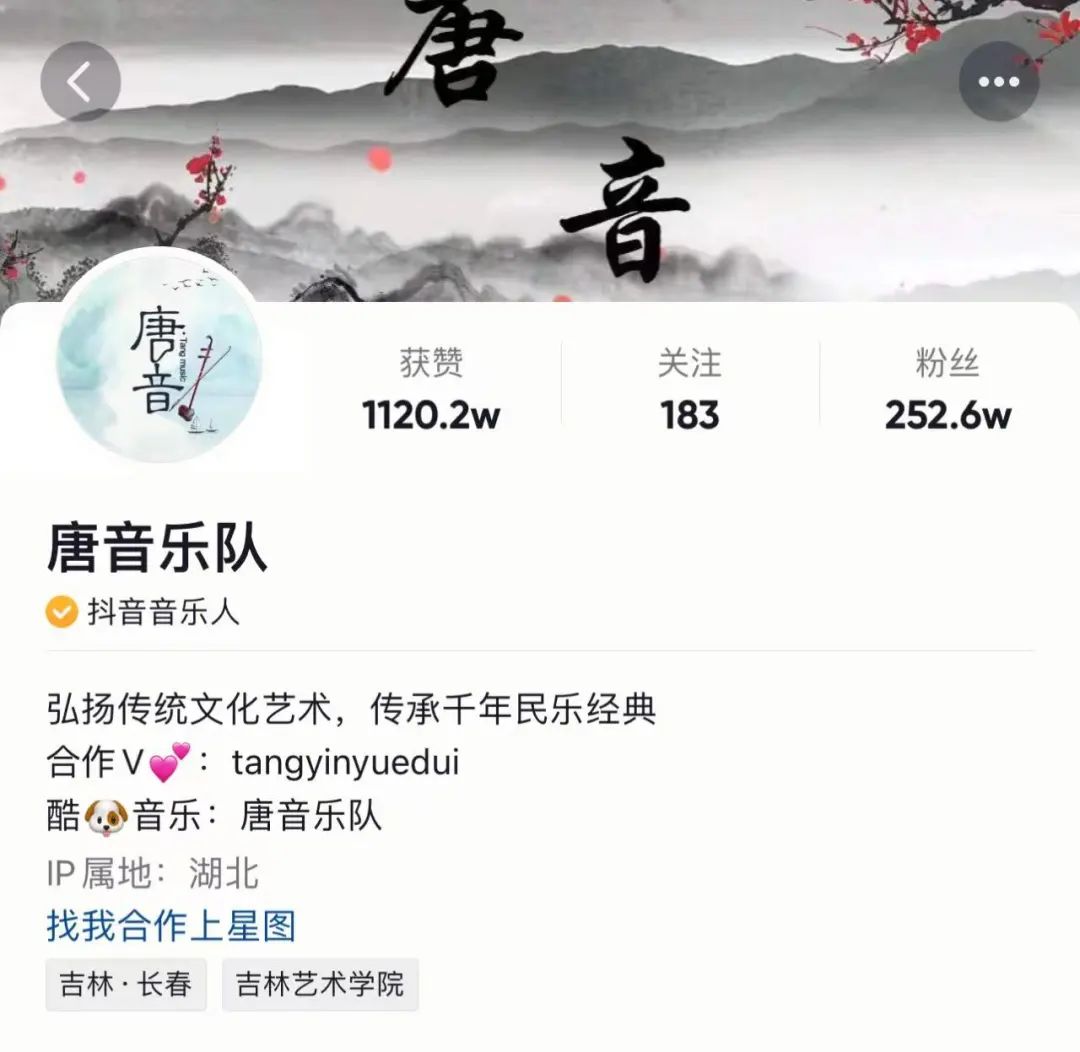The image size is (1080, 1052).
Task: Open the 找我合作上星图 link
Action: point(171,925)
